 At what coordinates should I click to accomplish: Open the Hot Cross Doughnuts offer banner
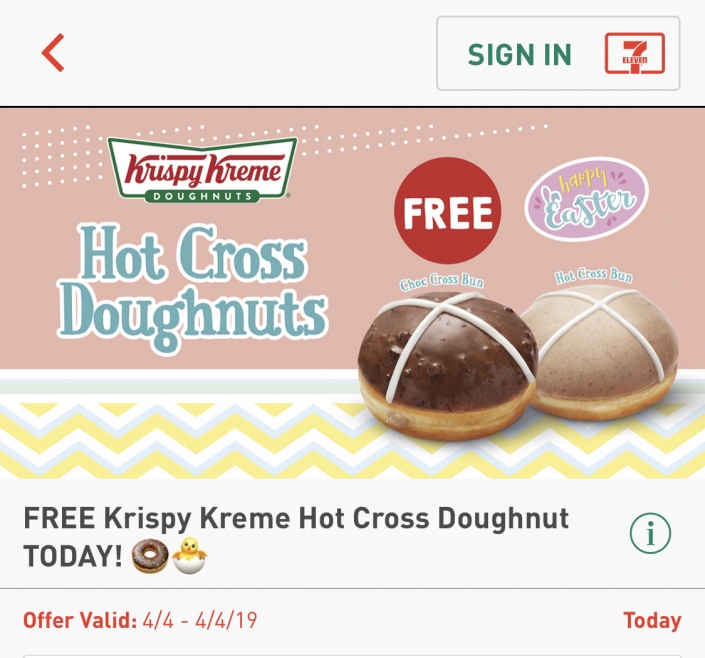coord(352,292)
